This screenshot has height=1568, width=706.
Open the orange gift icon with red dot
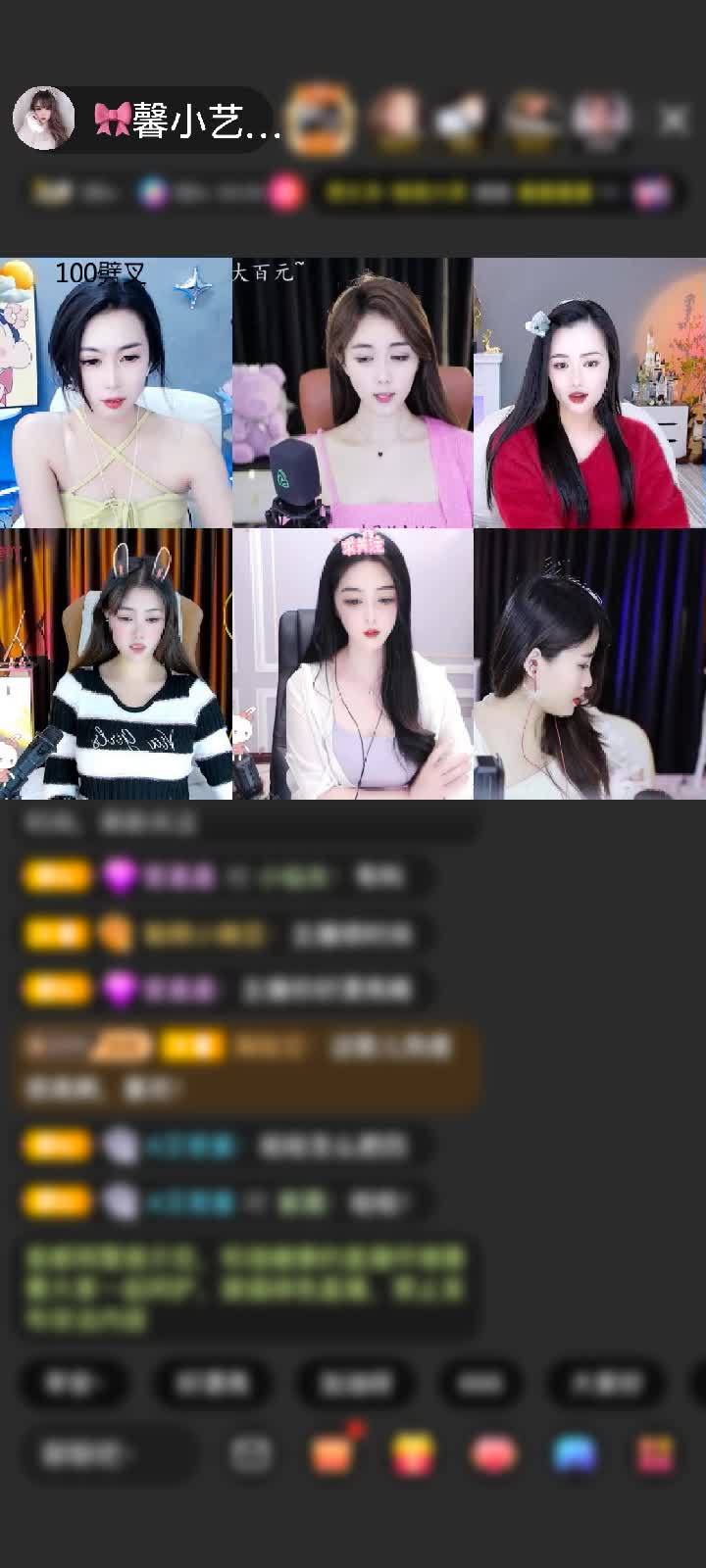tap(333, 1454)
